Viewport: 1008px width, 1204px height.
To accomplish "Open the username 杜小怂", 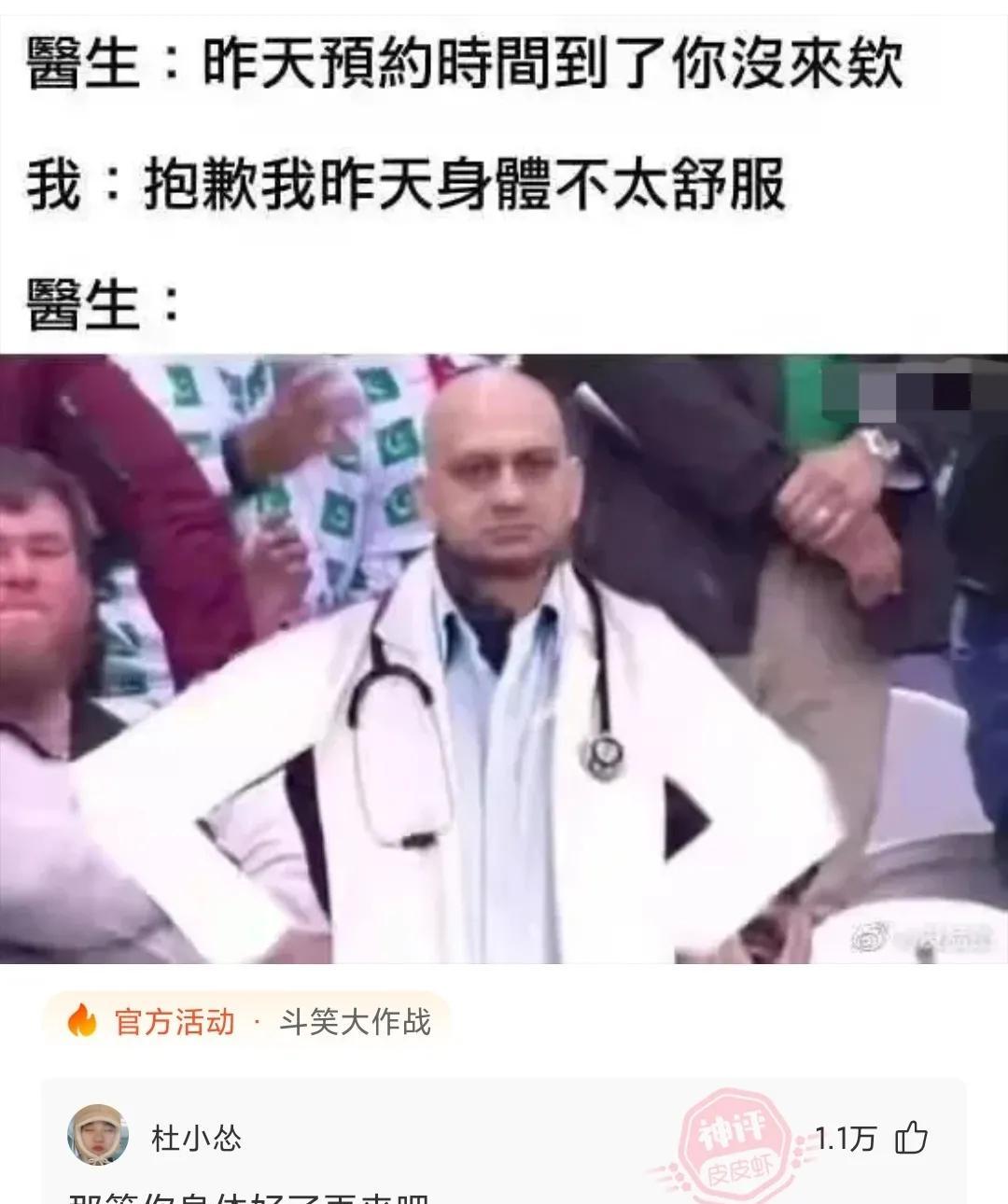I will tap(197, 1138).
